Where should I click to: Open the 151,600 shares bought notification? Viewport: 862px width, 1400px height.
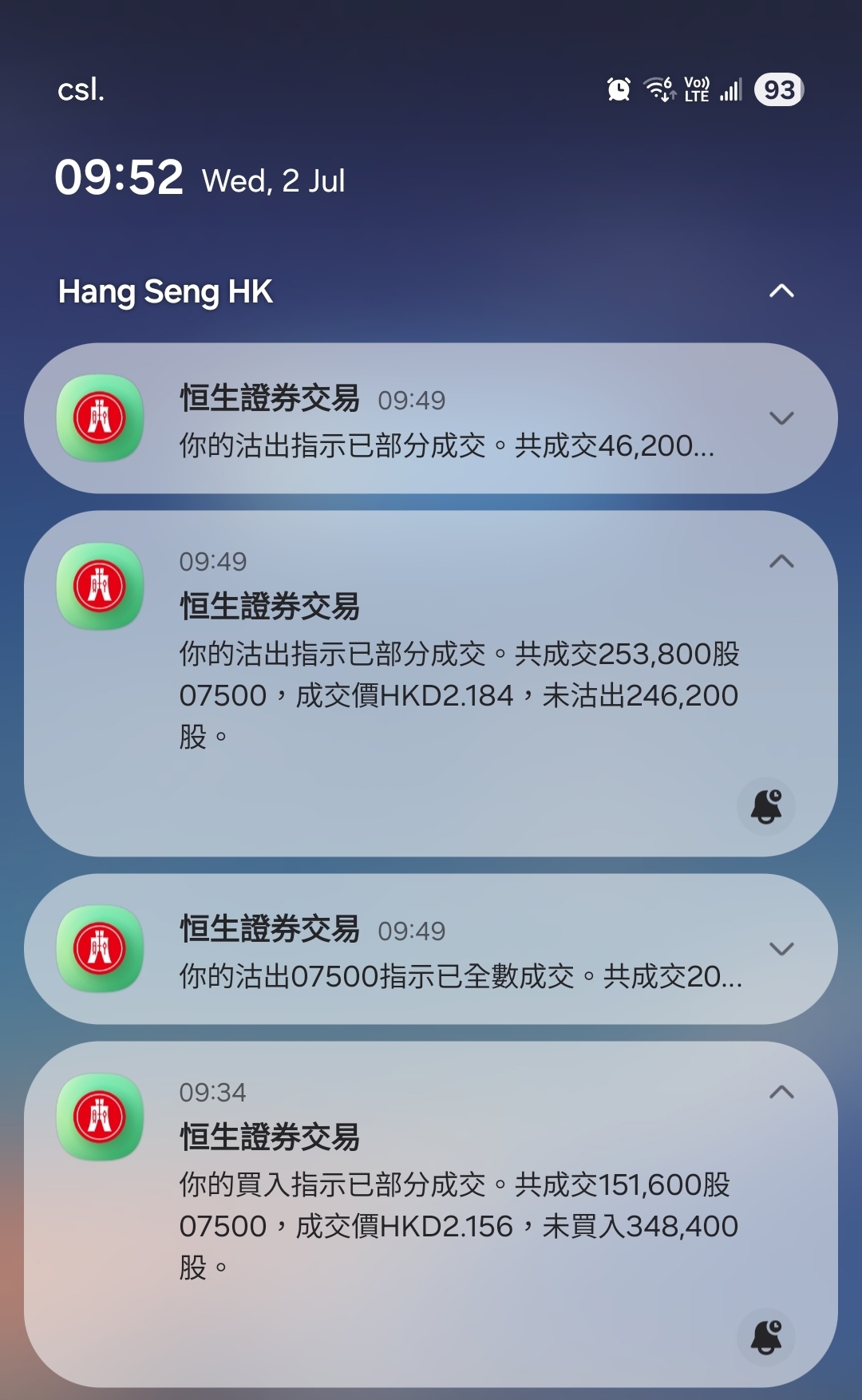[x=431, y=1214]
